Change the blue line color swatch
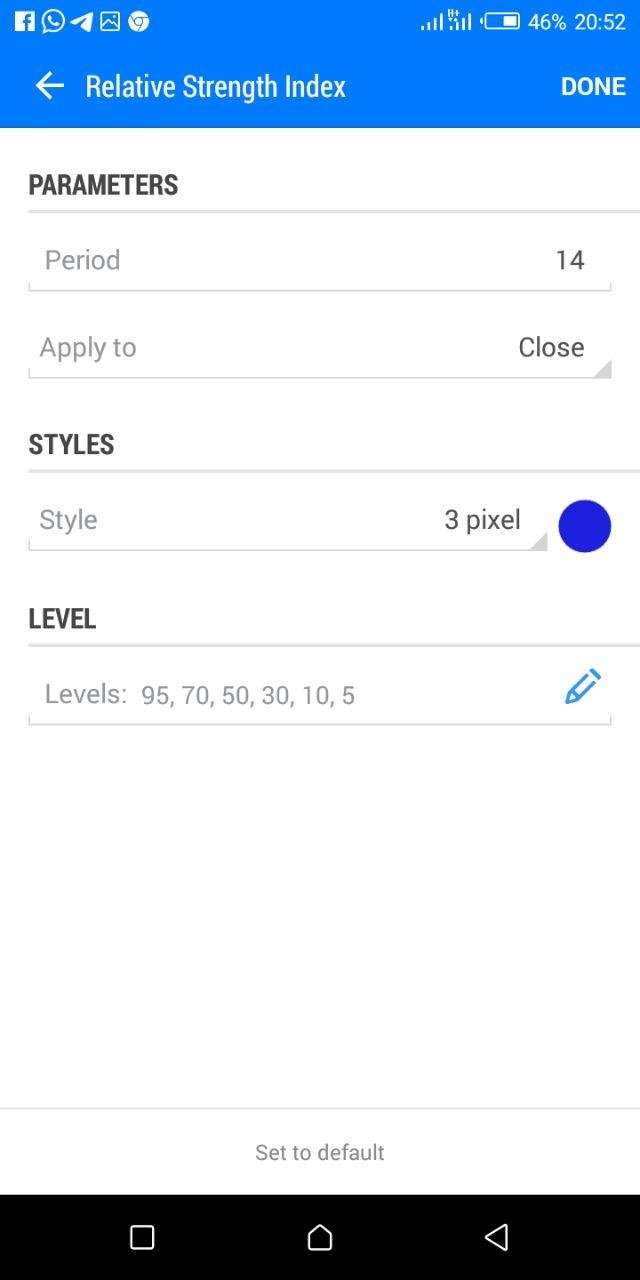Viewport: 640px width, 1280px height. tap(584, 526)
